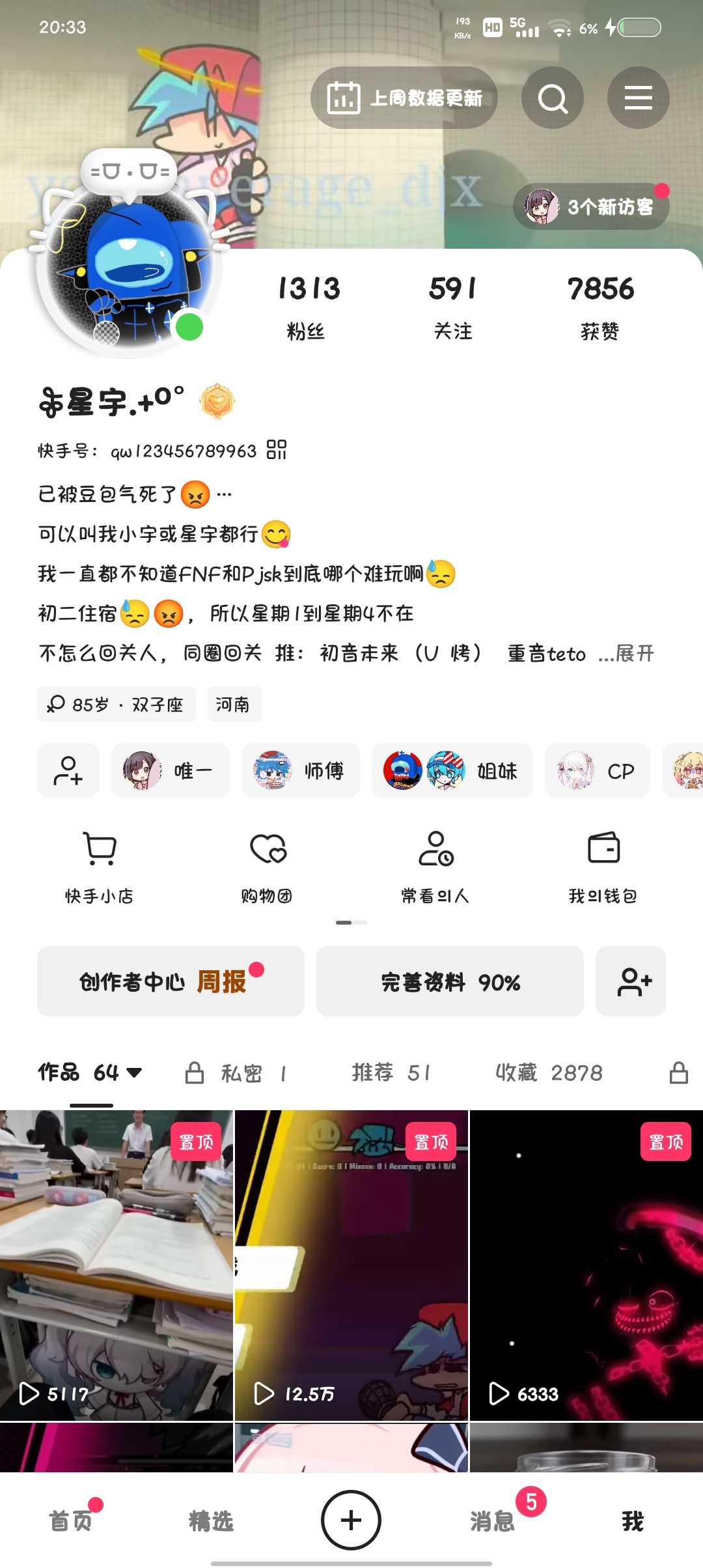Open the search icon in the header
The image size is (703, 1568).
[553, 98]
